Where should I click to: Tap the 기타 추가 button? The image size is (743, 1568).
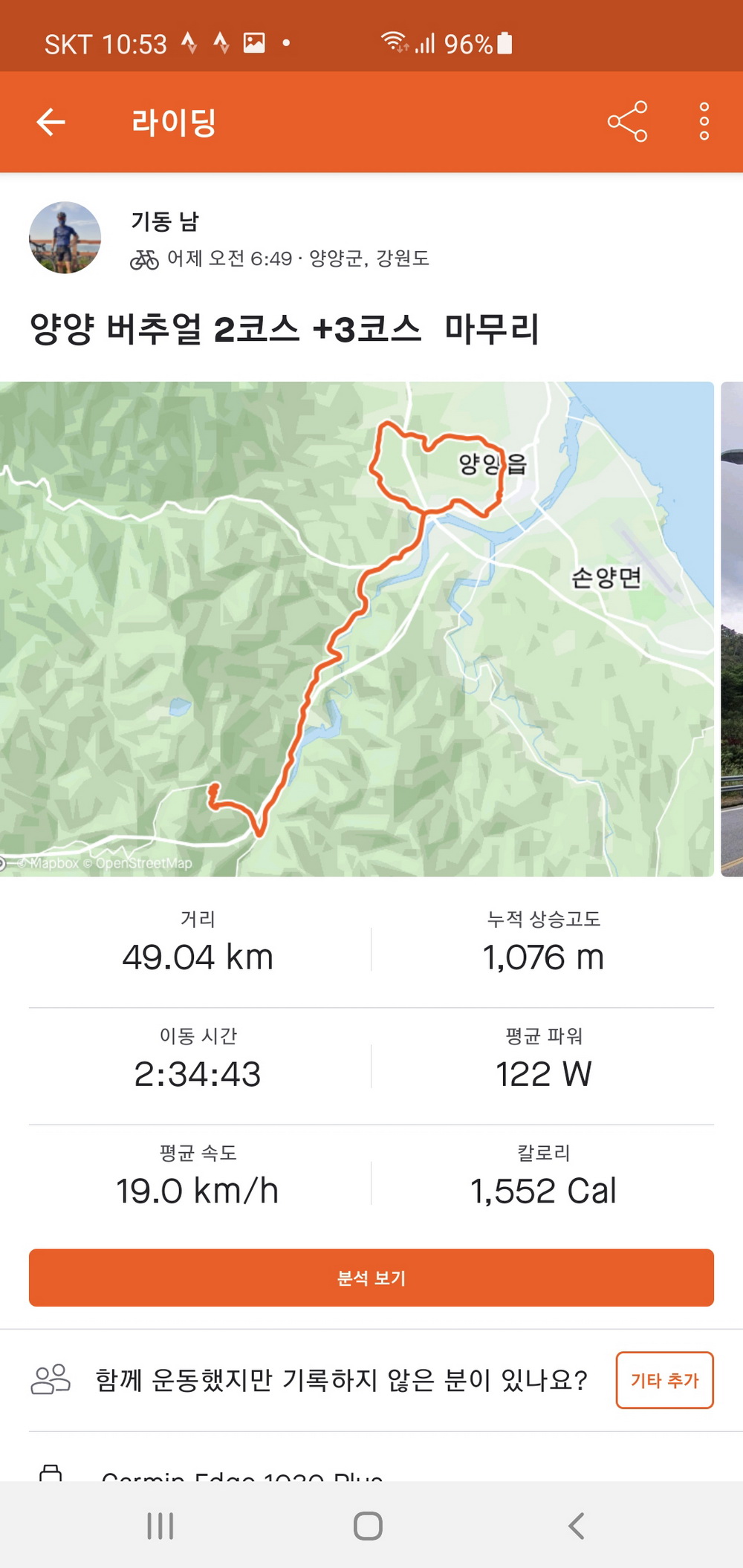(x=664, y=1380)
